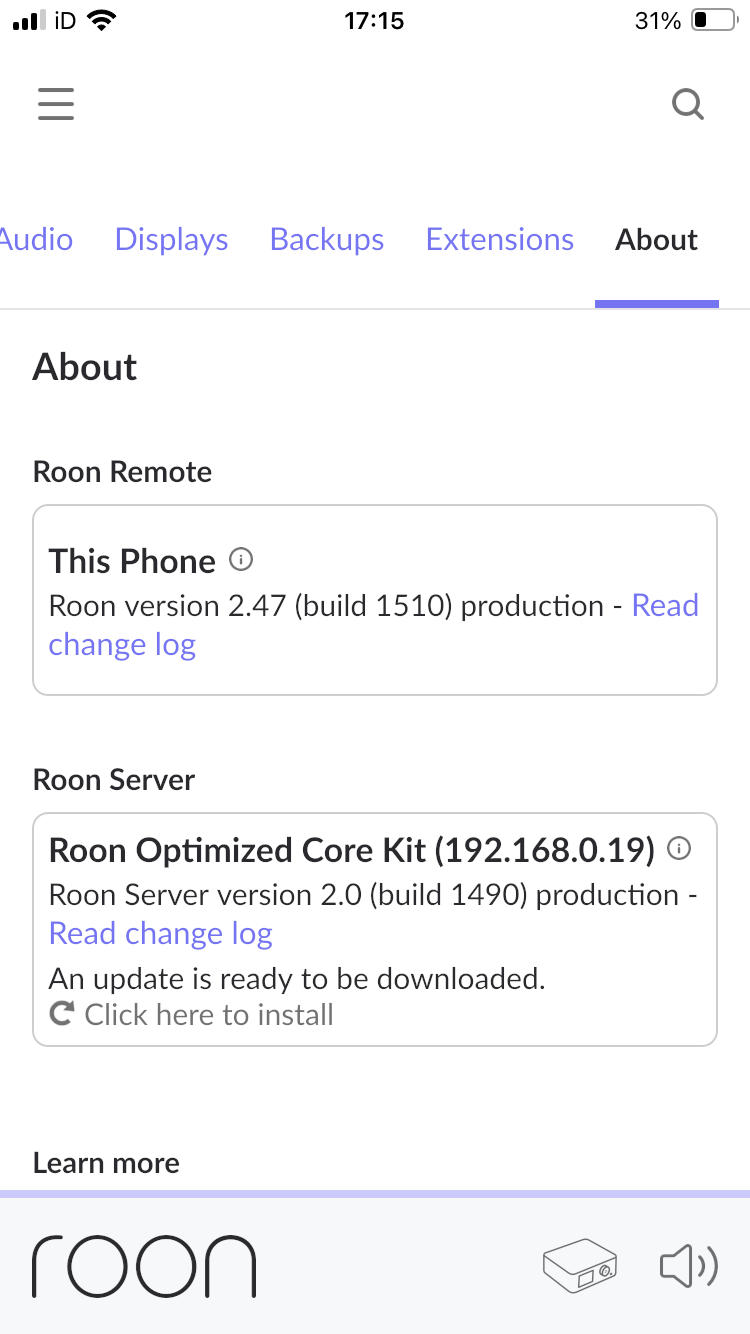The height and width of the screenshot is (1334, 750).
Task: Switch to the Displays tab
Action: pos(172,240)
